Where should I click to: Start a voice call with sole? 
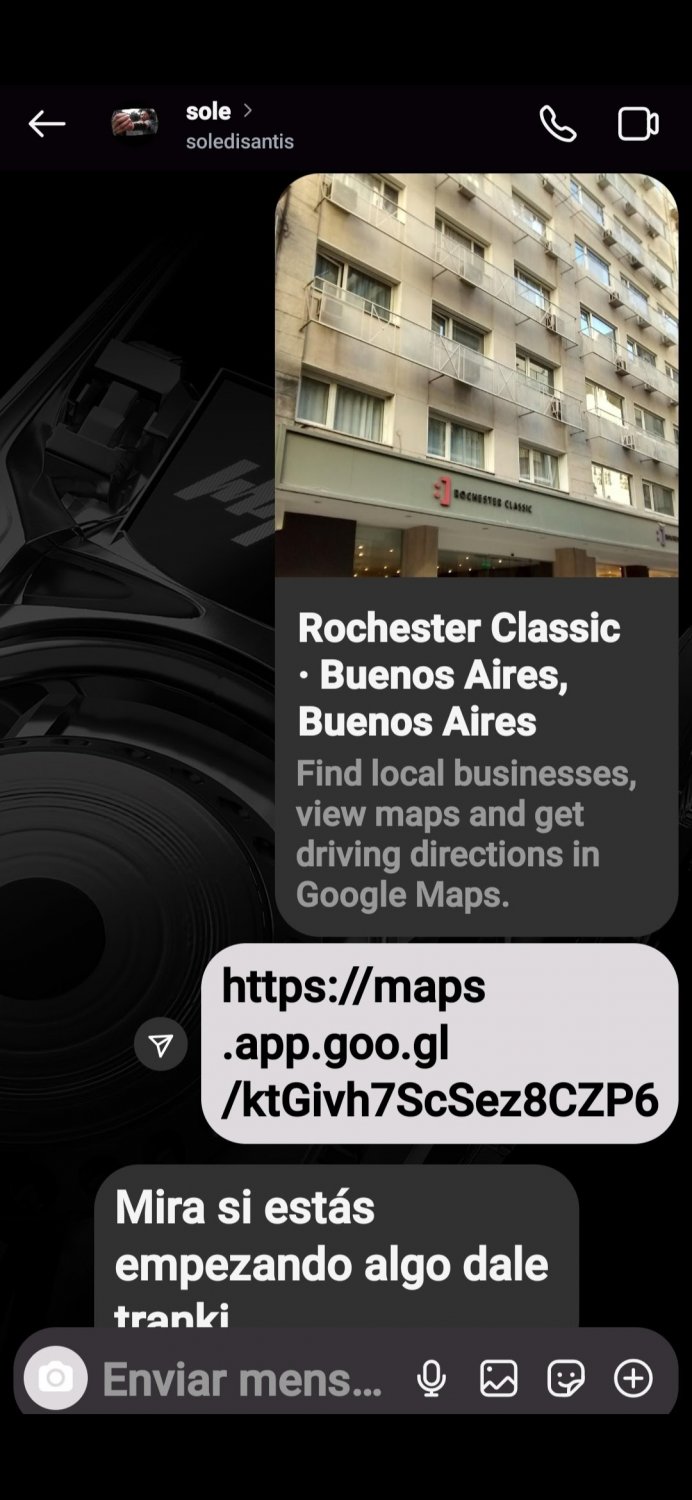pos(557,124)
